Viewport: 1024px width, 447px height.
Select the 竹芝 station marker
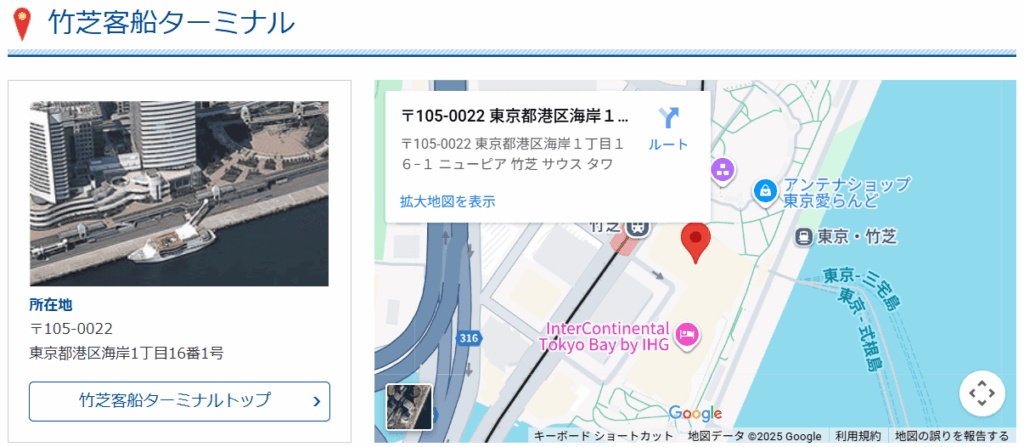pos(634,227)
